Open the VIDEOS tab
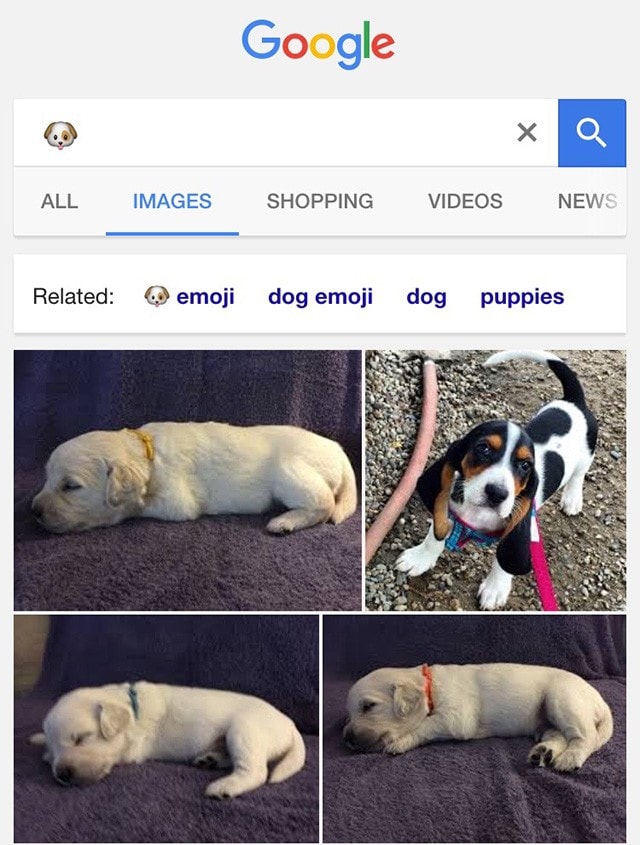The image size is (640, 845). [x=465, y=201]
